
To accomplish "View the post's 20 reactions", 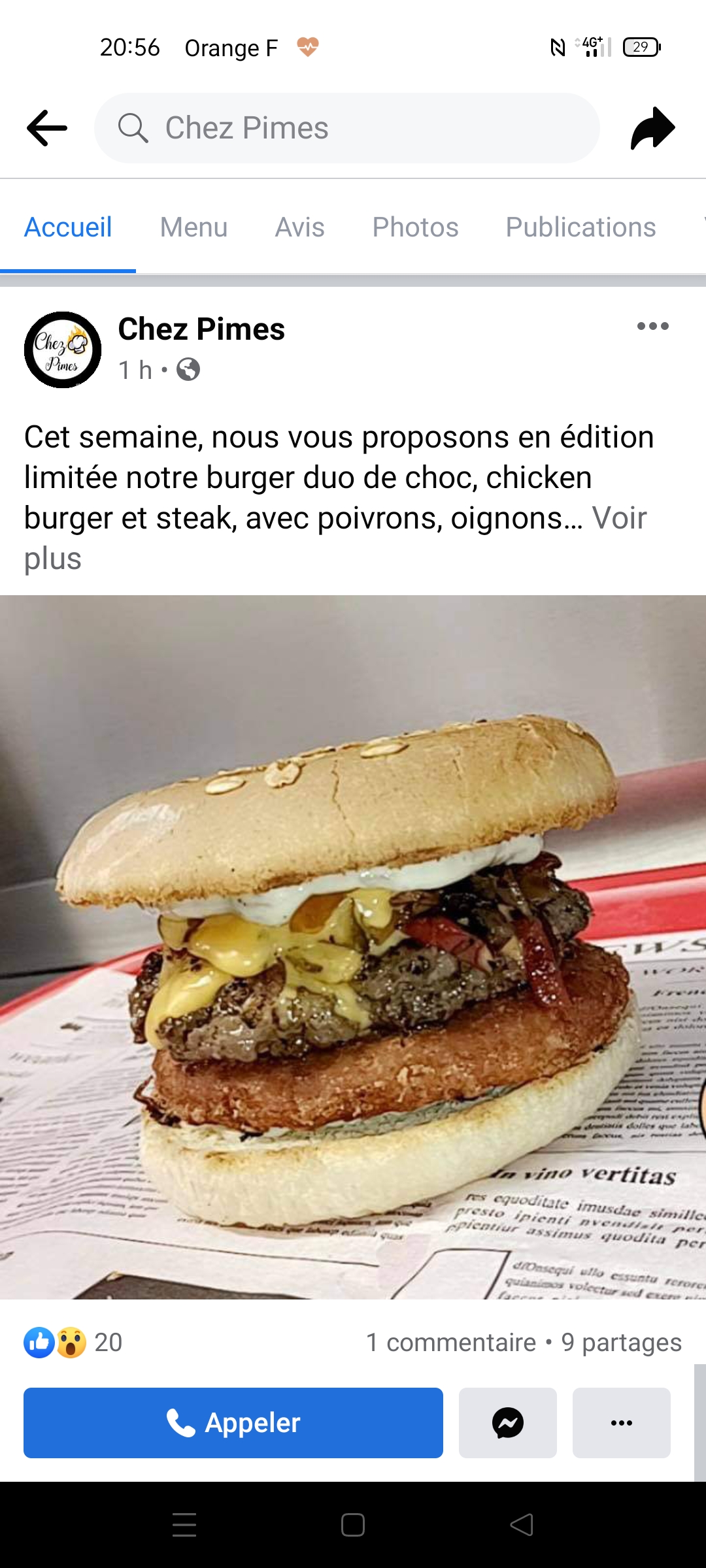I will [x=73, y=1343].
